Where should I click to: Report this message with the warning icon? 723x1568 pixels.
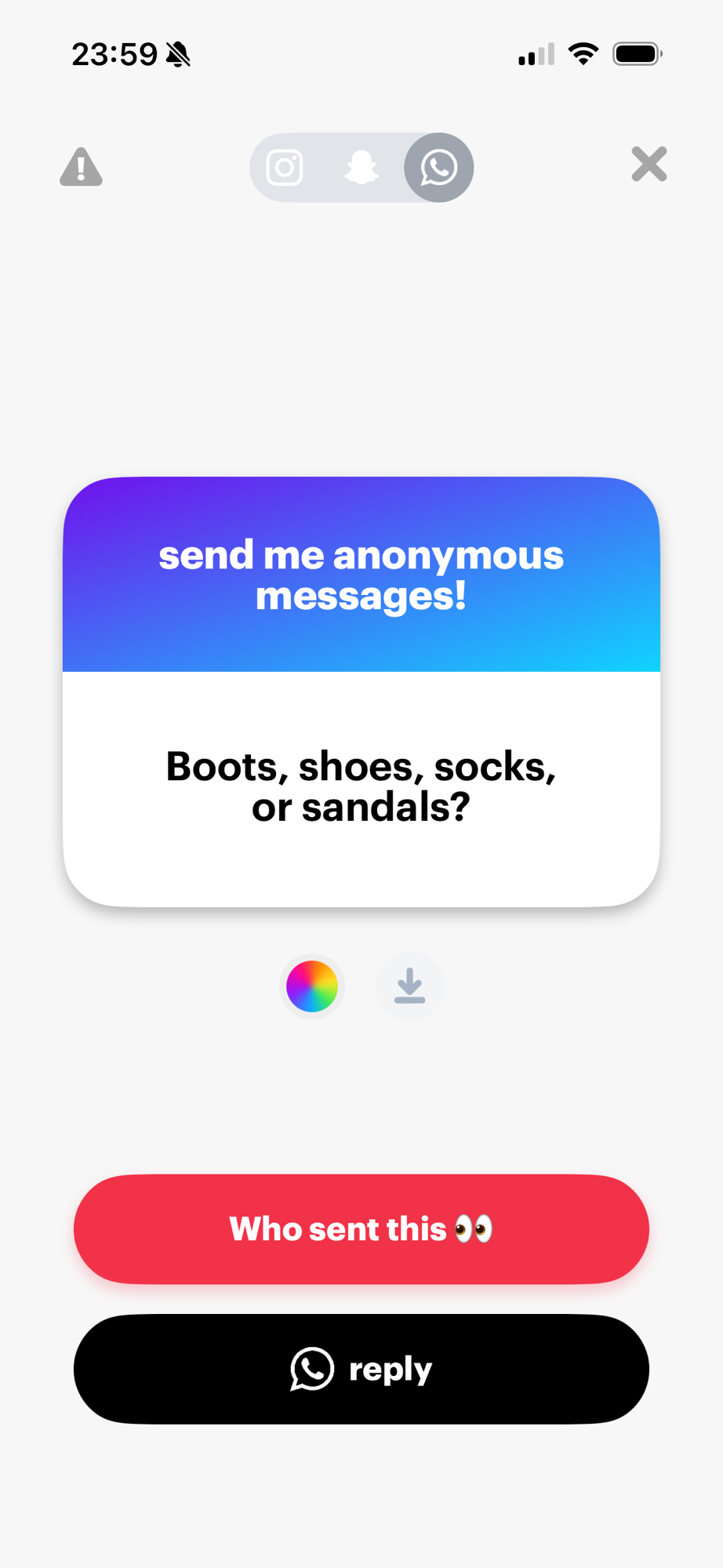pyautogui.click(x=81, y=167)
